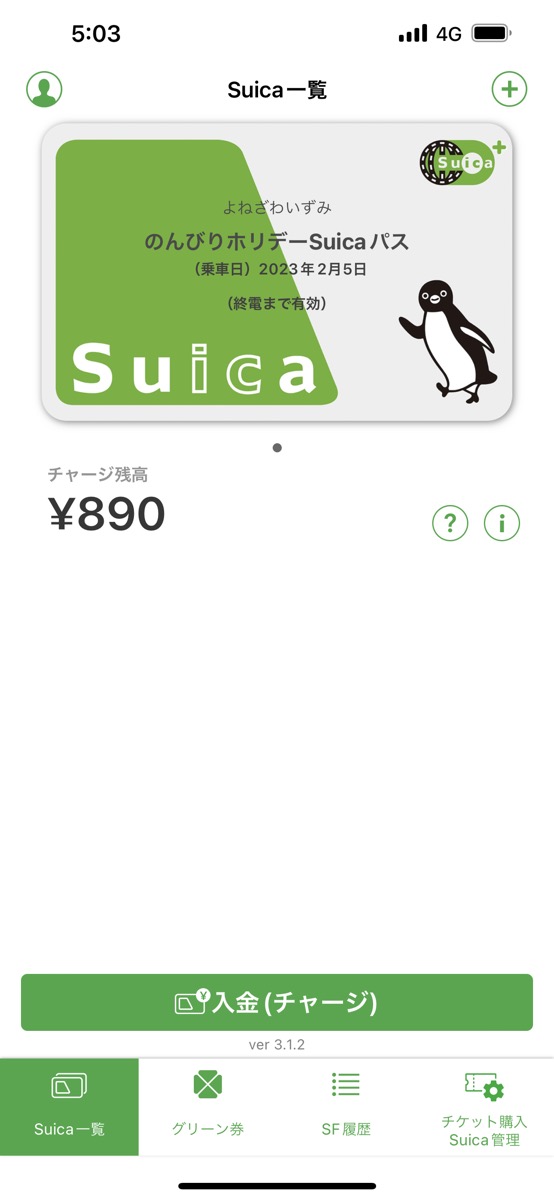Add a new Suica with the plus icon
554x1200 pixels.
pos(510,89)
